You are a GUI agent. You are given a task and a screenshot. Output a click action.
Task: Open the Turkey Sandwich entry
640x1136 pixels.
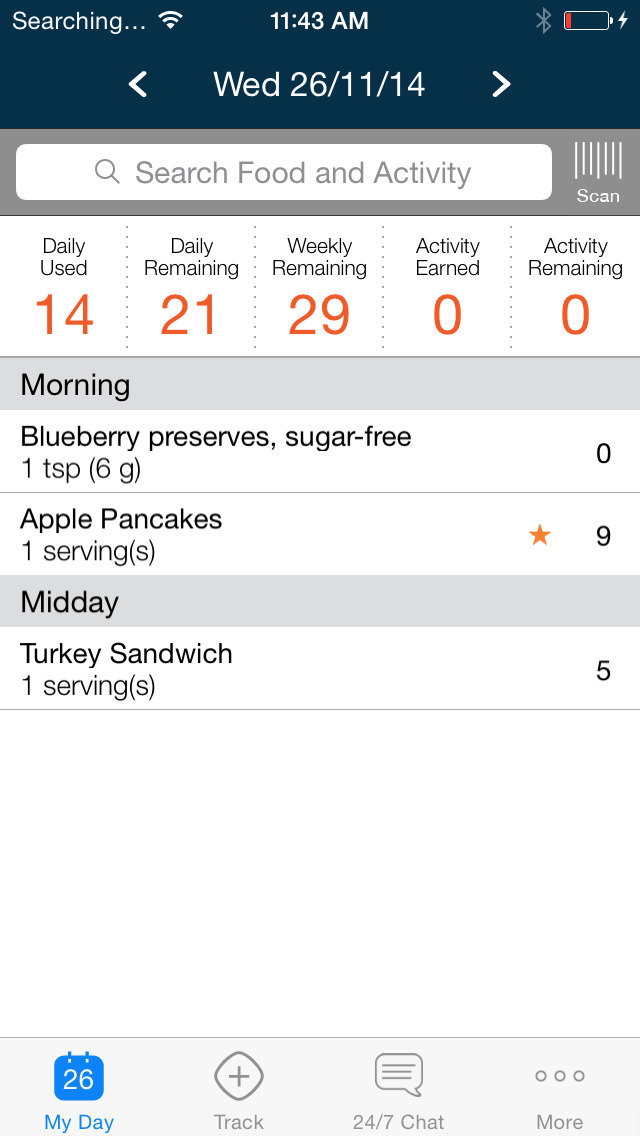pyautogui.click(x=320, y=669)
